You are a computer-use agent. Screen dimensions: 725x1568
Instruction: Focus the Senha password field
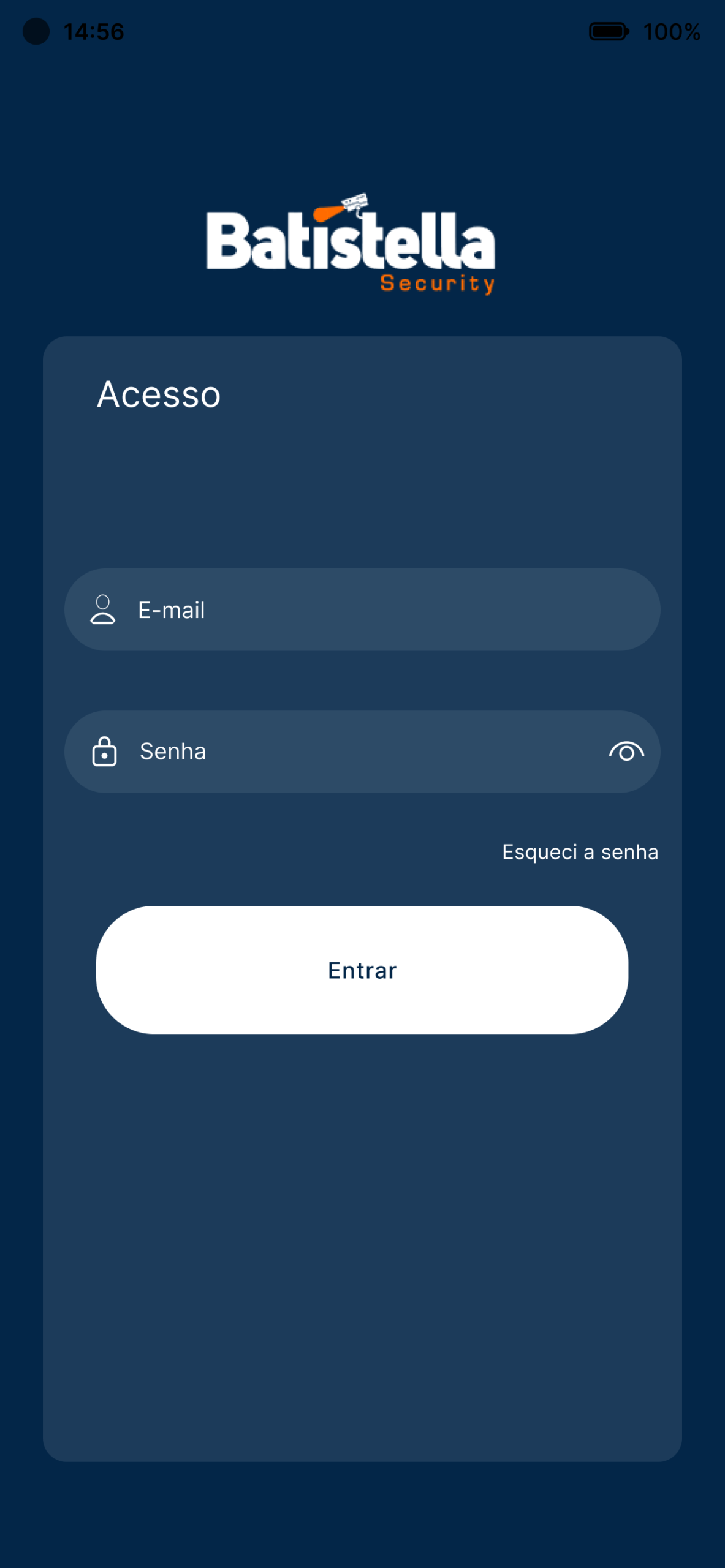tap(362, 752)
